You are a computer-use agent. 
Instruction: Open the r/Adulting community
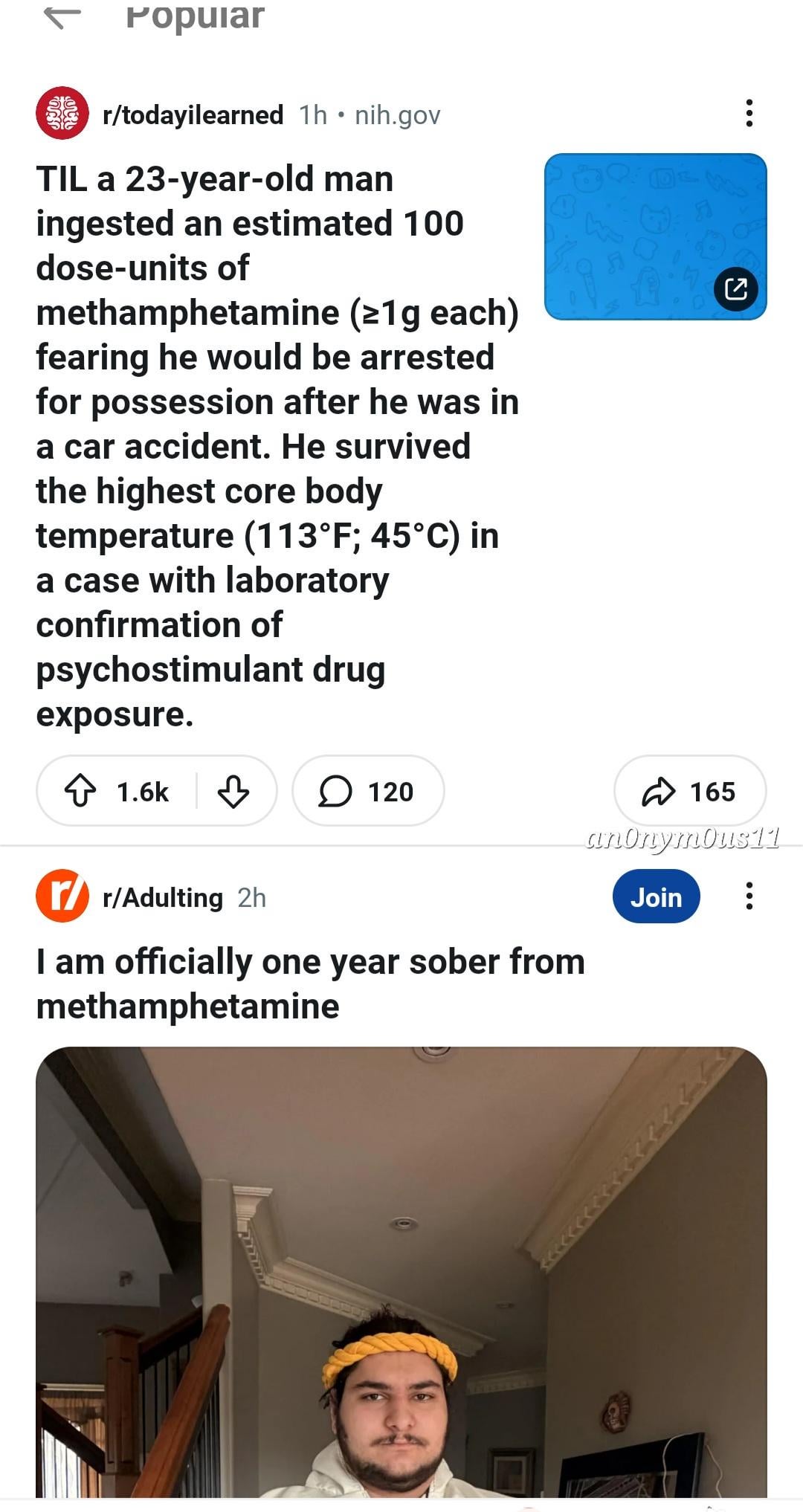tap(162, 898)
